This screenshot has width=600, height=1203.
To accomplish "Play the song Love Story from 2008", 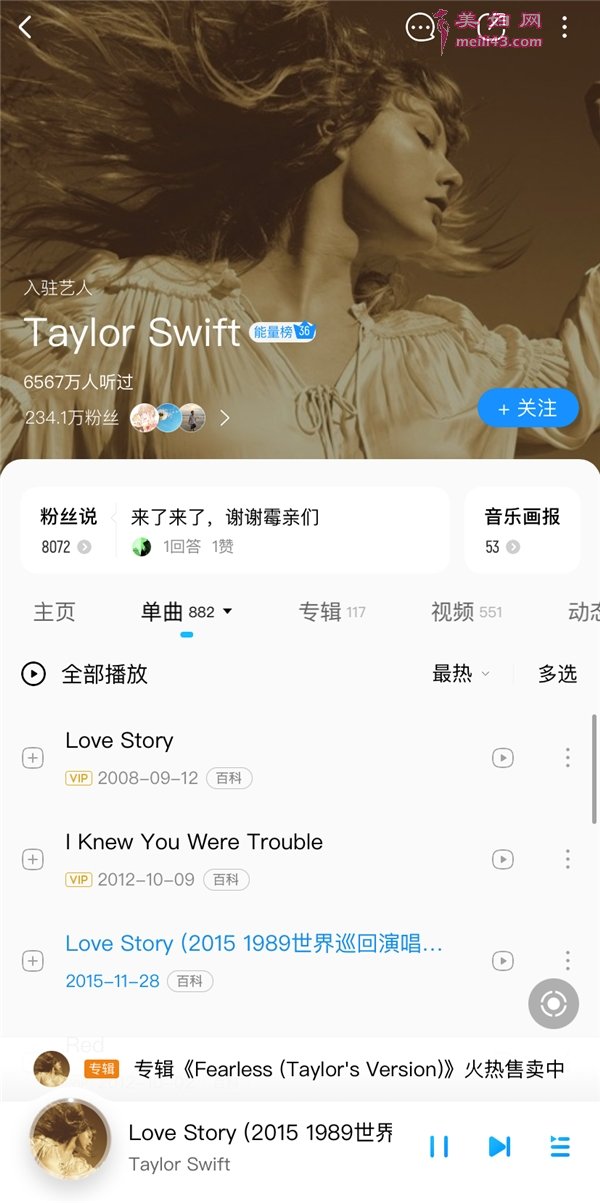I will (119, 741).
